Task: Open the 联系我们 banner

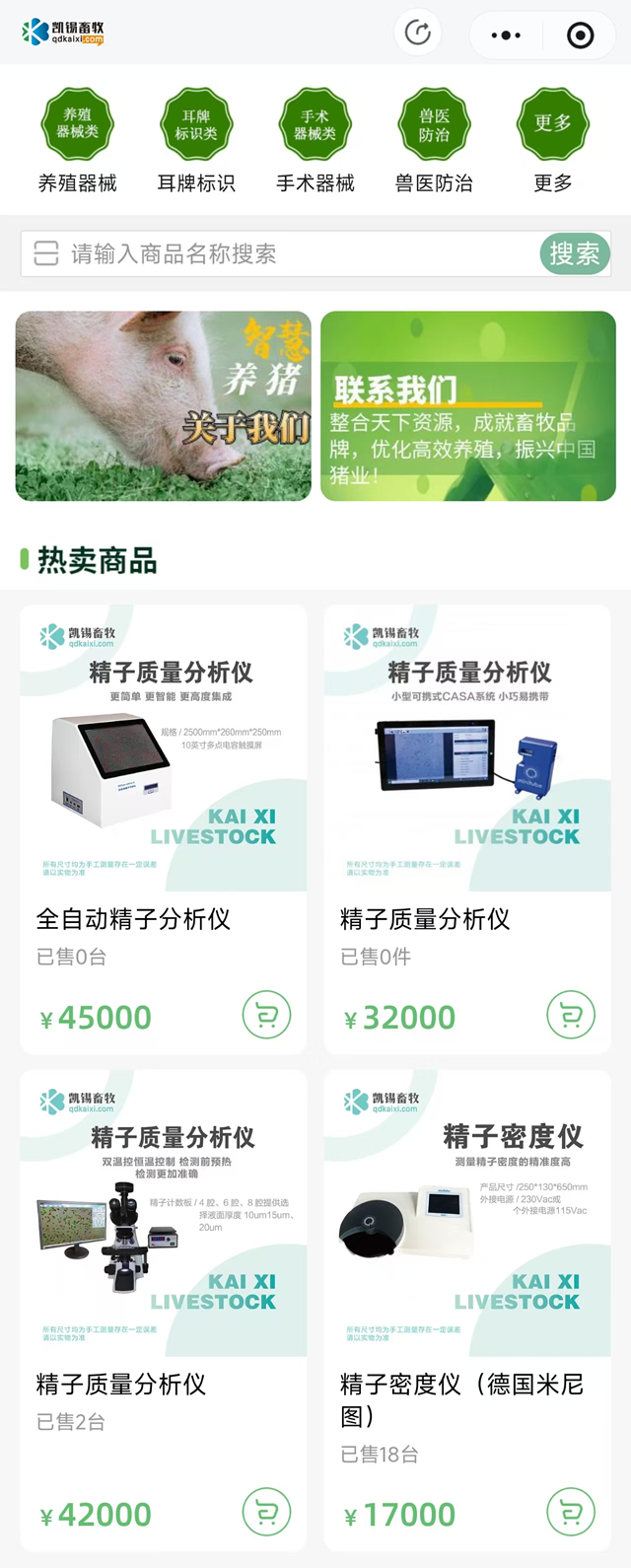Action: [x=468, y=406]
